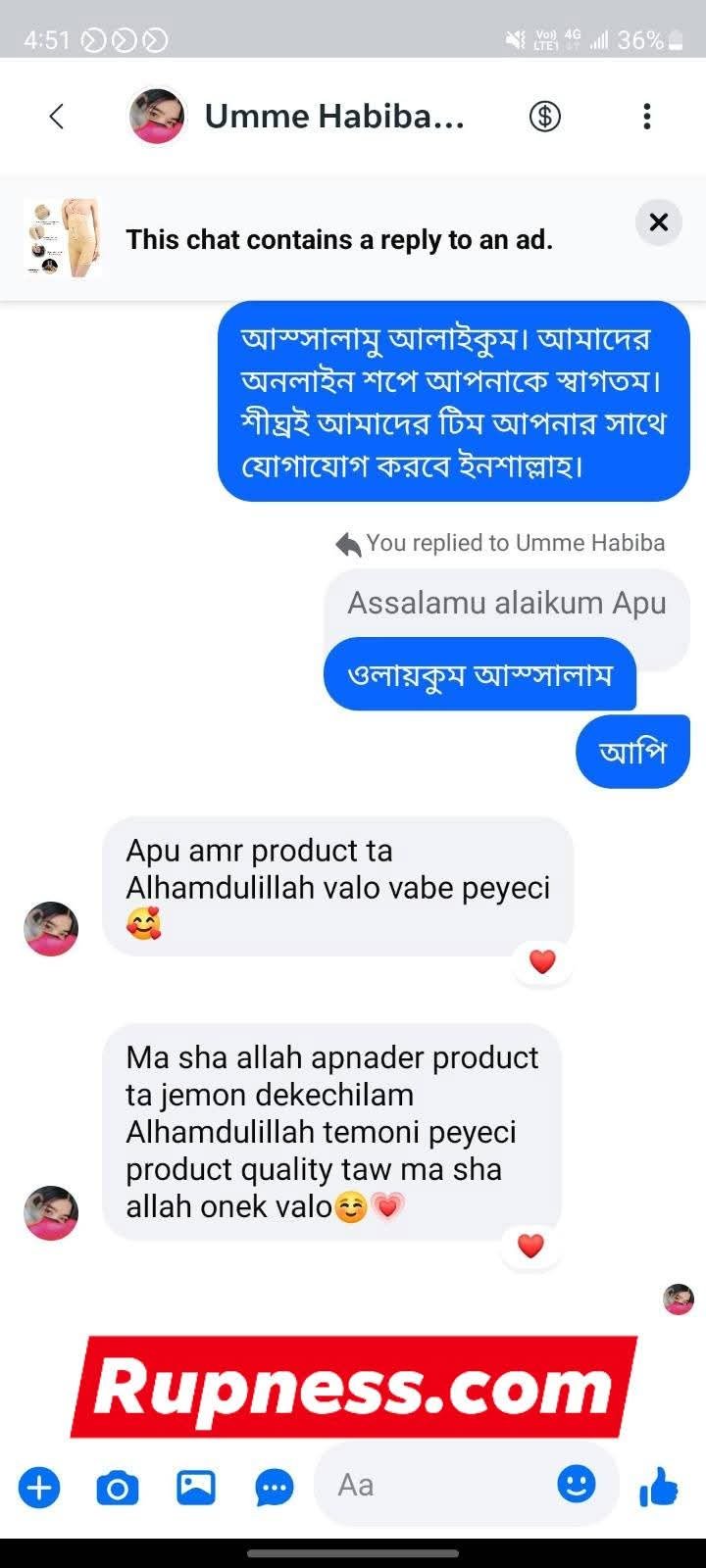Open saved replies chat bubble icon
This screenshot has width=706, height=1568.
click(x=275, y=1488)
